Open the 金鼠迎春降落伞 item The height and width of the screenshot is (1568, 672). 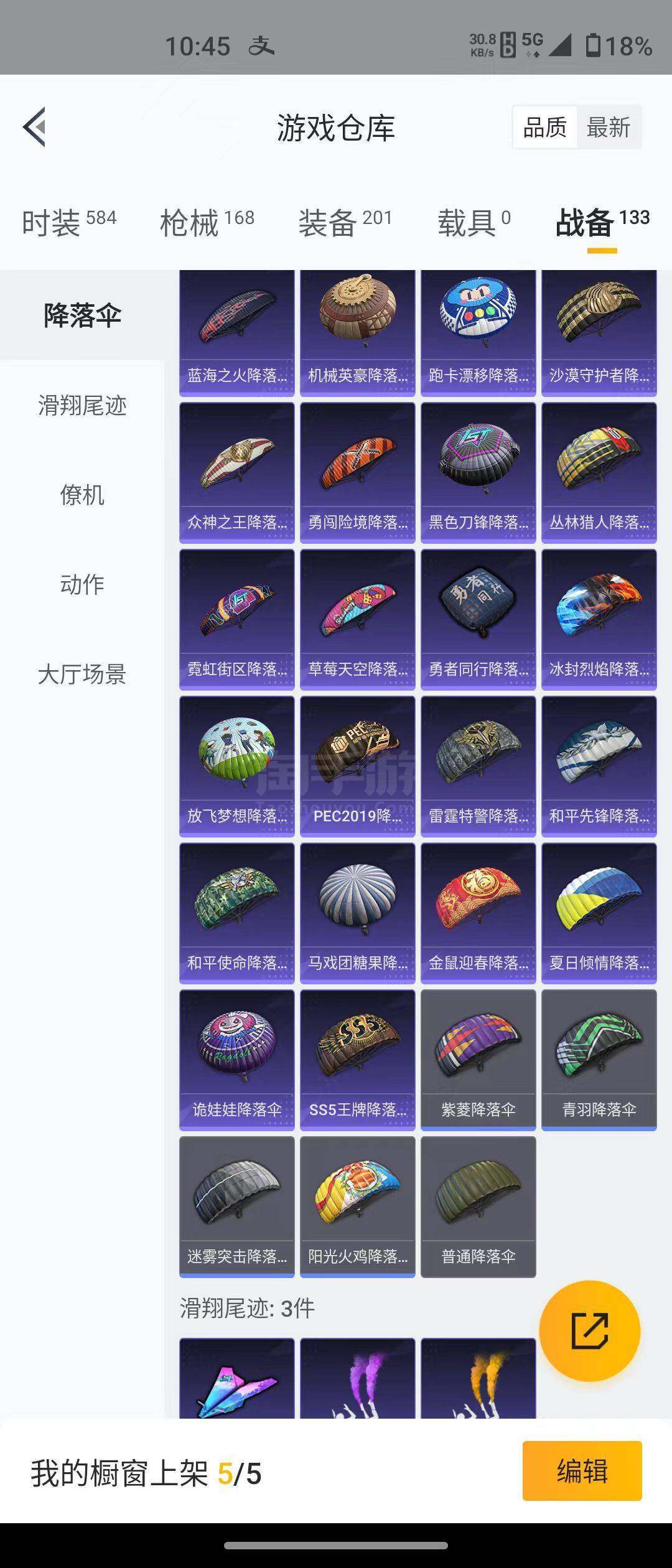tap(478, 913)
